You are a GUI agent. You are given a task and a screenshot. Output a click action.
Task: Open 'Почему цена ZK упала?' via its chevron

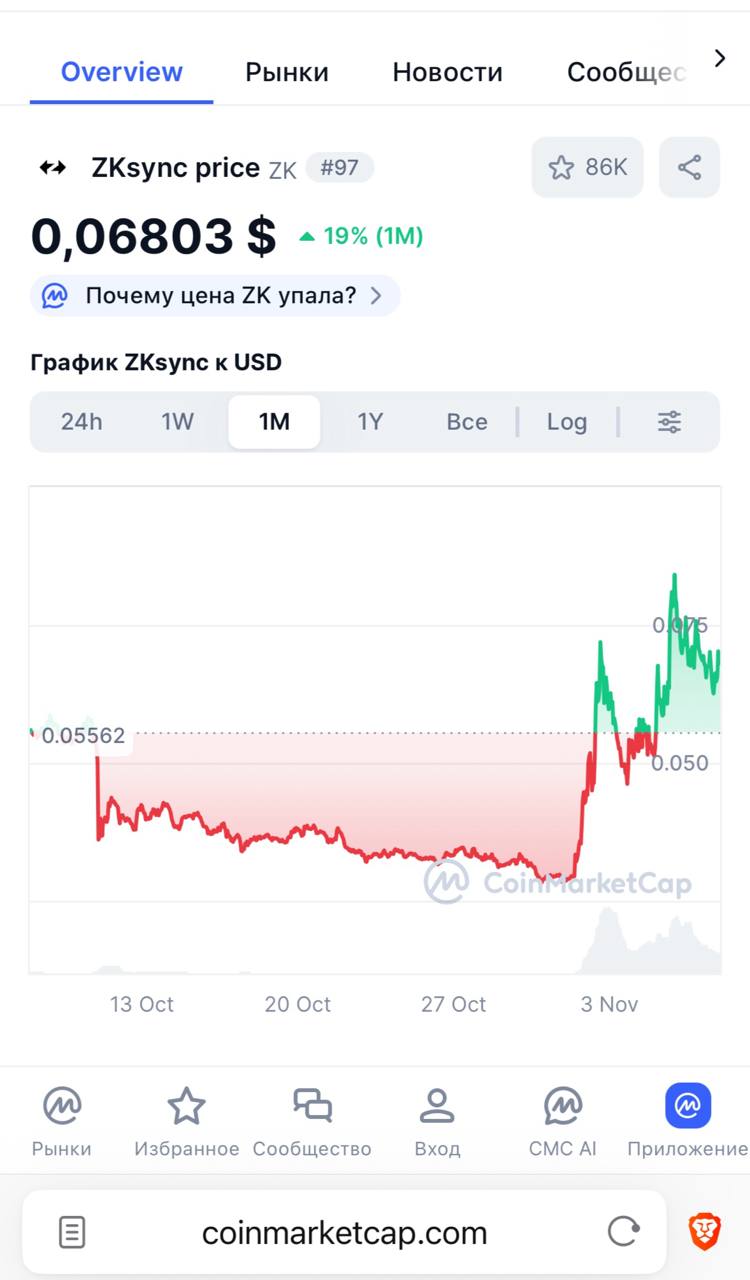tap(378, 295)
